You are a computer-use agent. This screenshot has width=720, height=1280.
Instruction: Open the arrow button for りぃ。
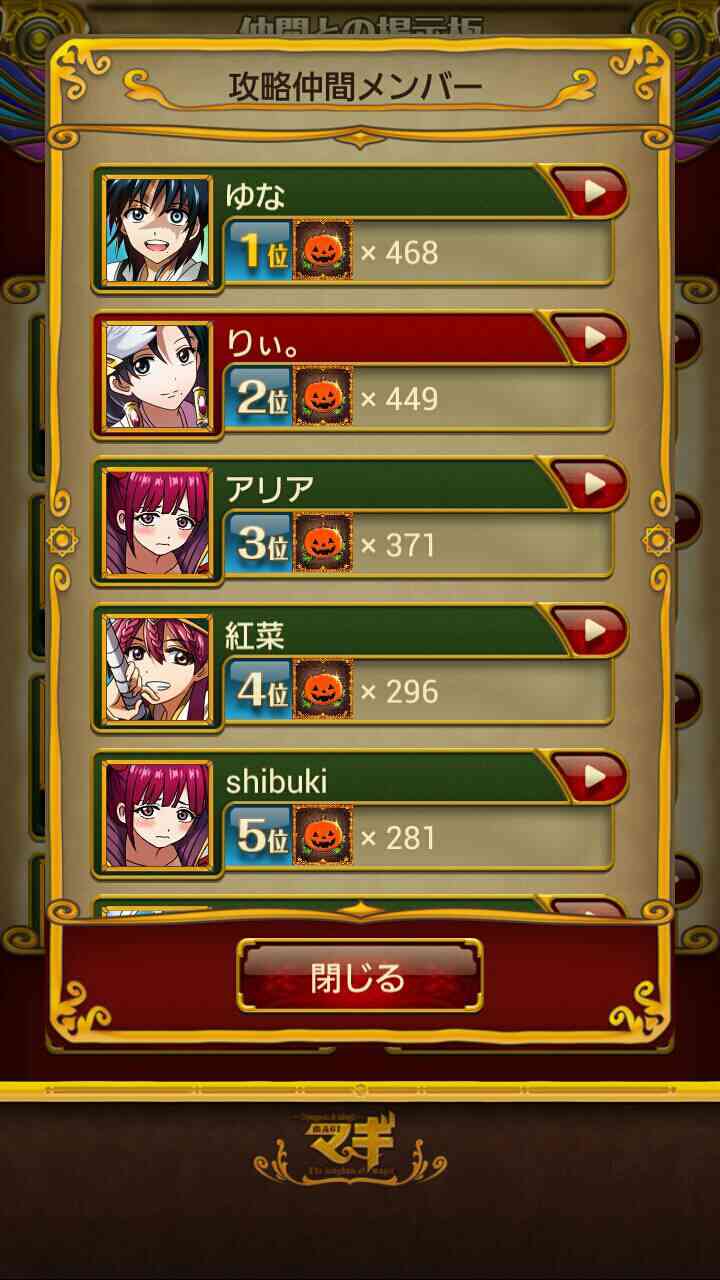(590, 338)
